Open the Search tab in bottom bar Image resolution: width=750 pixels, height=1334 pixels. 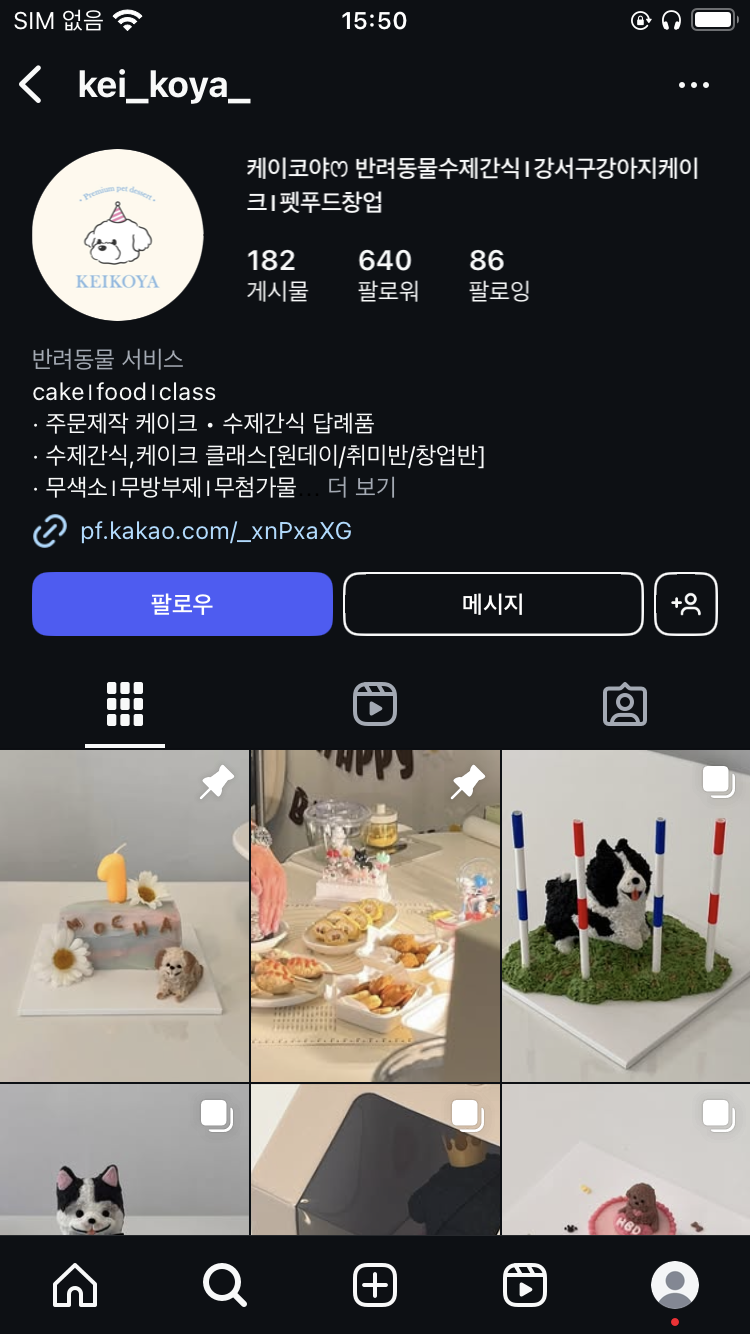(225, 1285)
